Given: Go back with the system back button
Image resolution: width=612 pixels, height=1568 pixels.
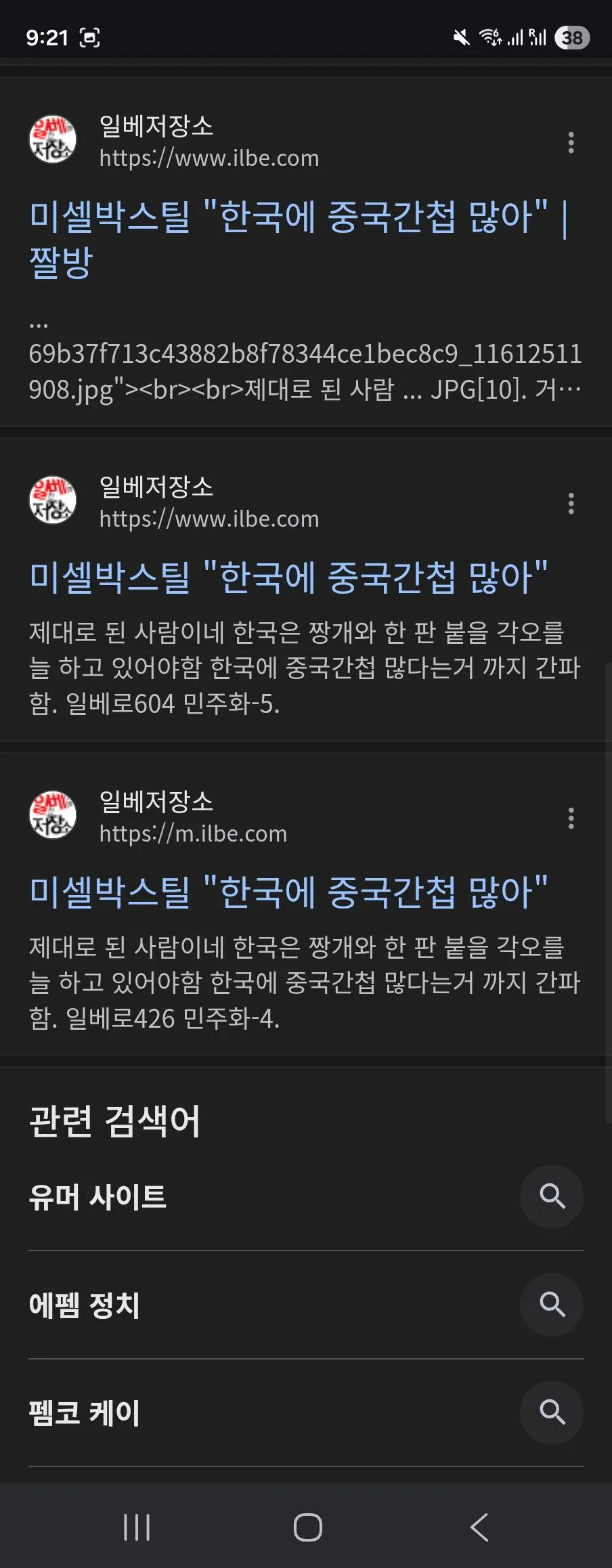Looking at the screenshot, I should (479, 1527).
